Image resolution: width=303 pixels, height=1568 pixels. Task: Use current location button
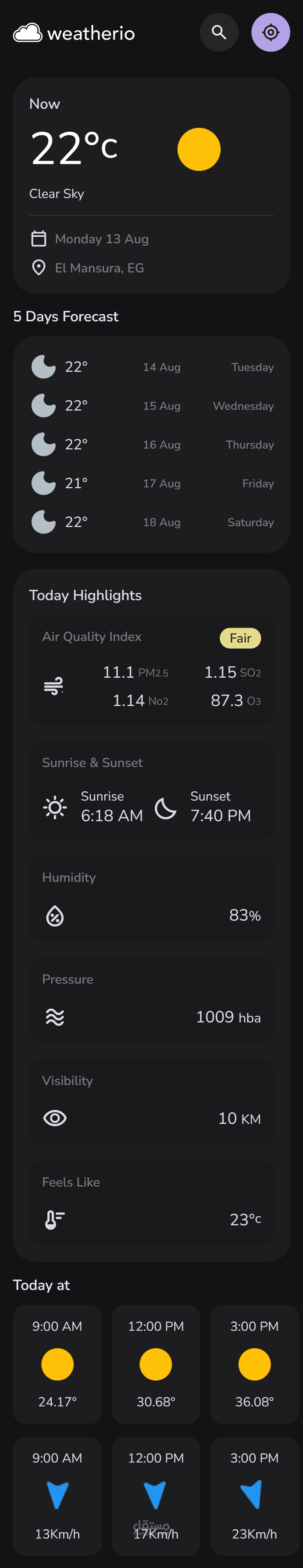pyautogui.click(x=270, y=32)
